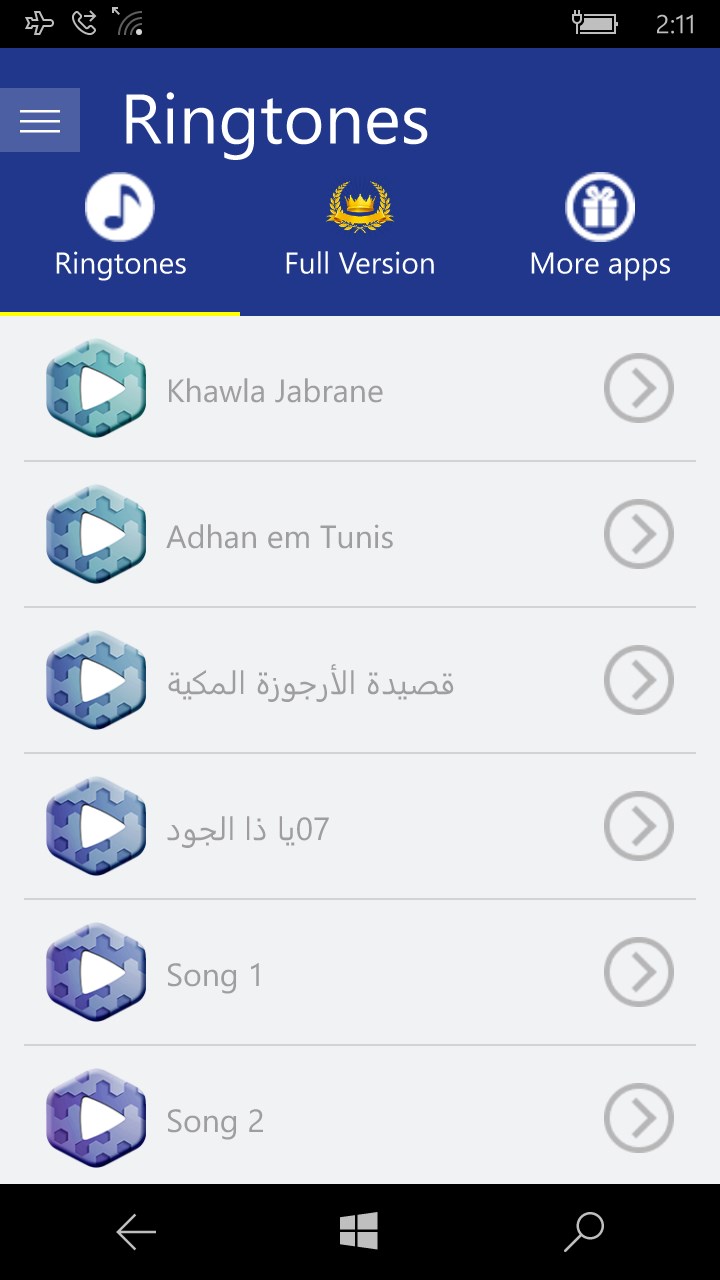Play the 07يا ذا الجود ringtone
This screenshot has height=1280, width=720.
pyautogui.click(x=96, y=827)
